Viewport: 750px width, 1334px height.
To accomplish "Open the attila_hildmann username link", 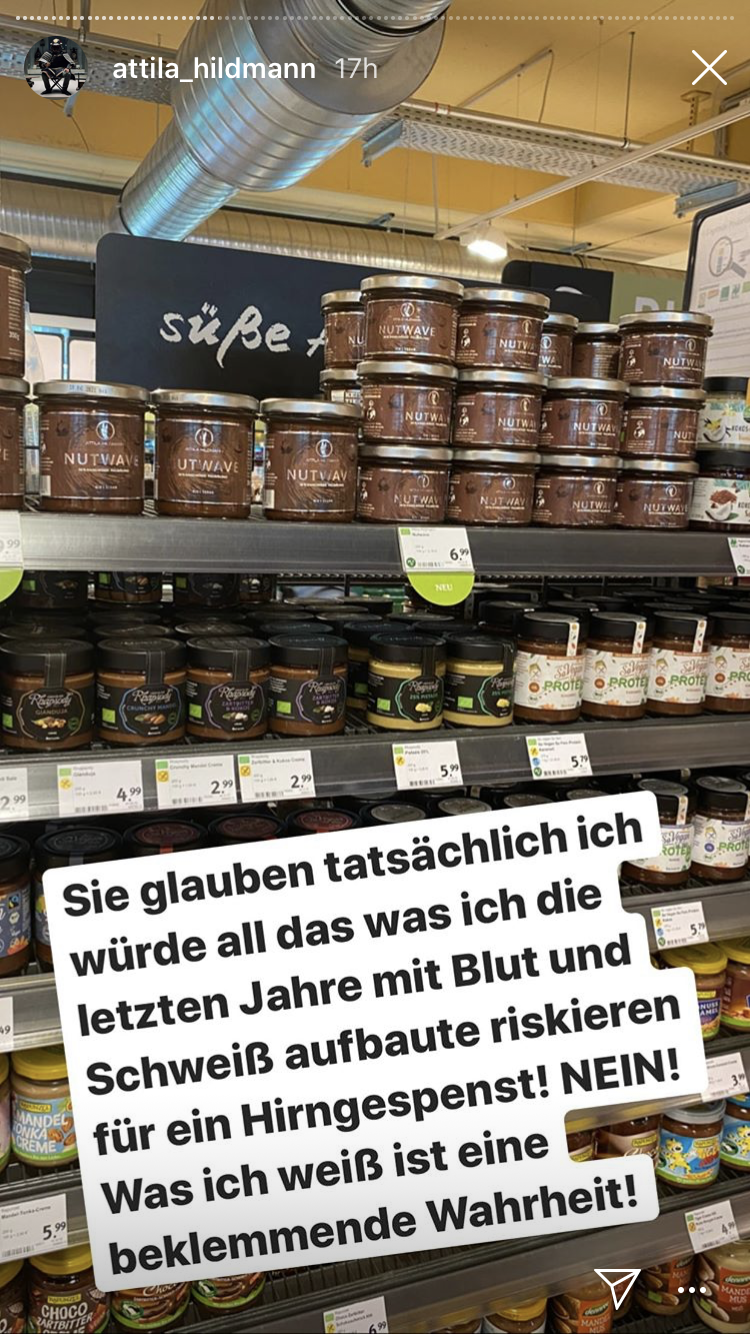I will click(x=214, y=69).
